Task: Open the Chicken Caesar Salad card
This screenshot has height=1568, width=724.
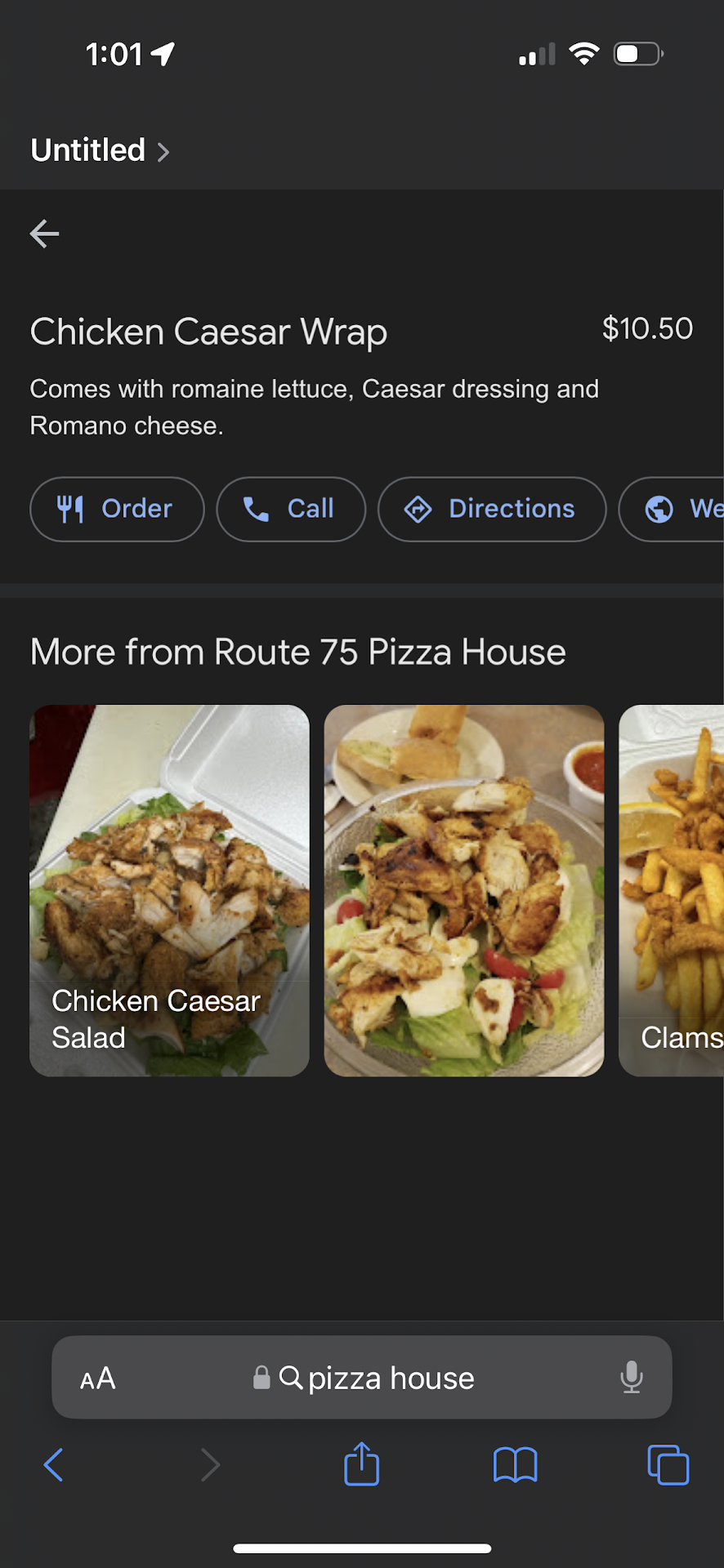Action: 170,890
